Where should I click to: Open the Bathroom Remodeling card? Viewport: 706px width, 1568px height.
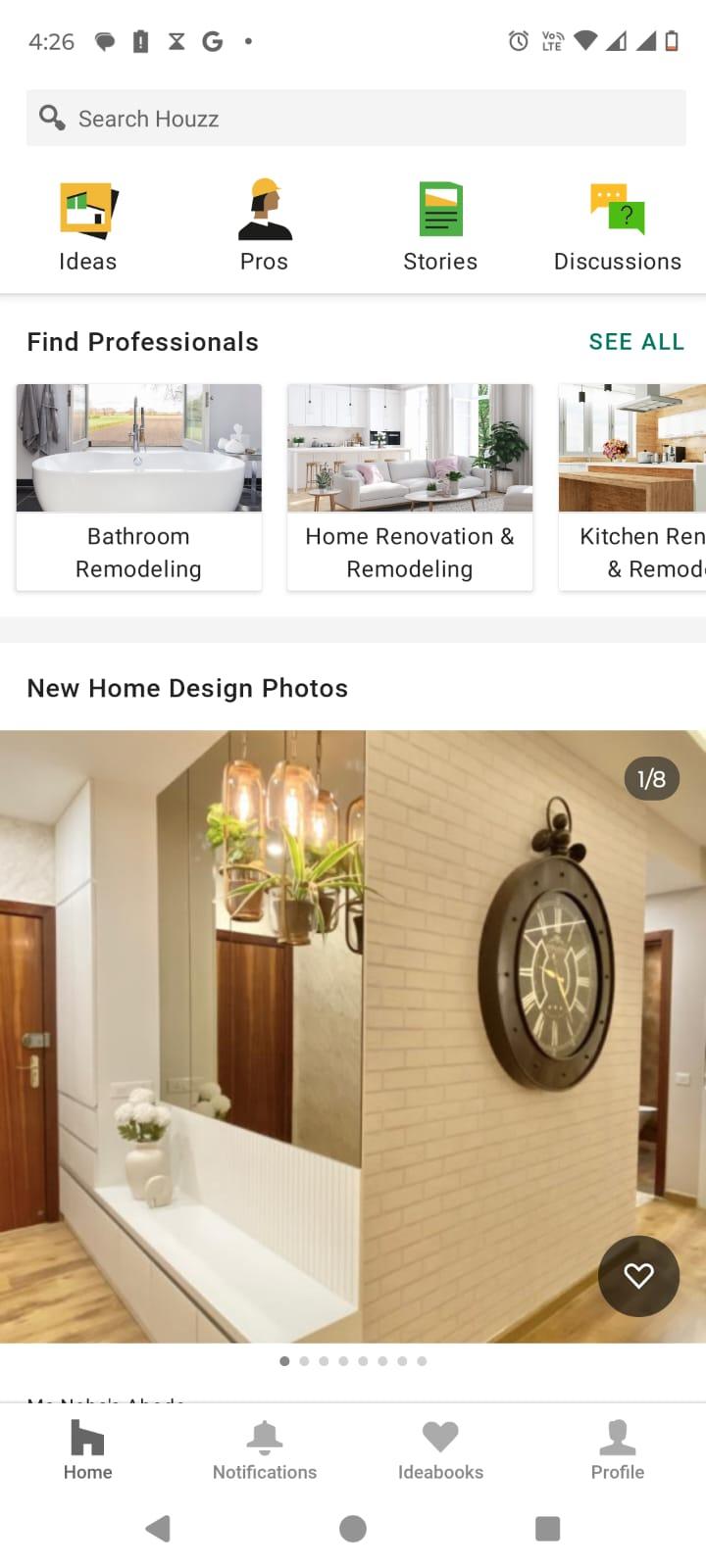(138, 487)
